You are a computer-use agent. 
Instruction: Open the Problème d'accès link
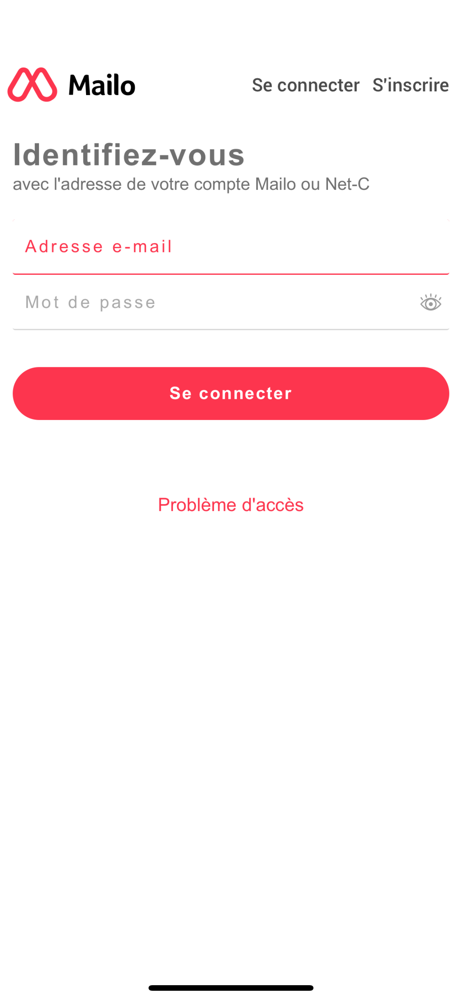(x=231, y=505)
